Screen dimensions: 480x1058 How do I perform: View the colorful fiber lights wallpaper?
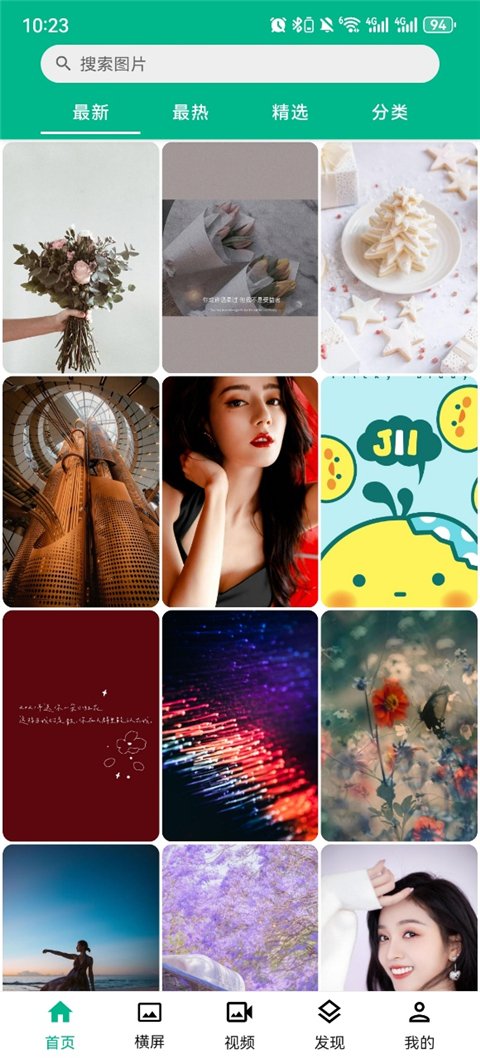pos(240,725)
